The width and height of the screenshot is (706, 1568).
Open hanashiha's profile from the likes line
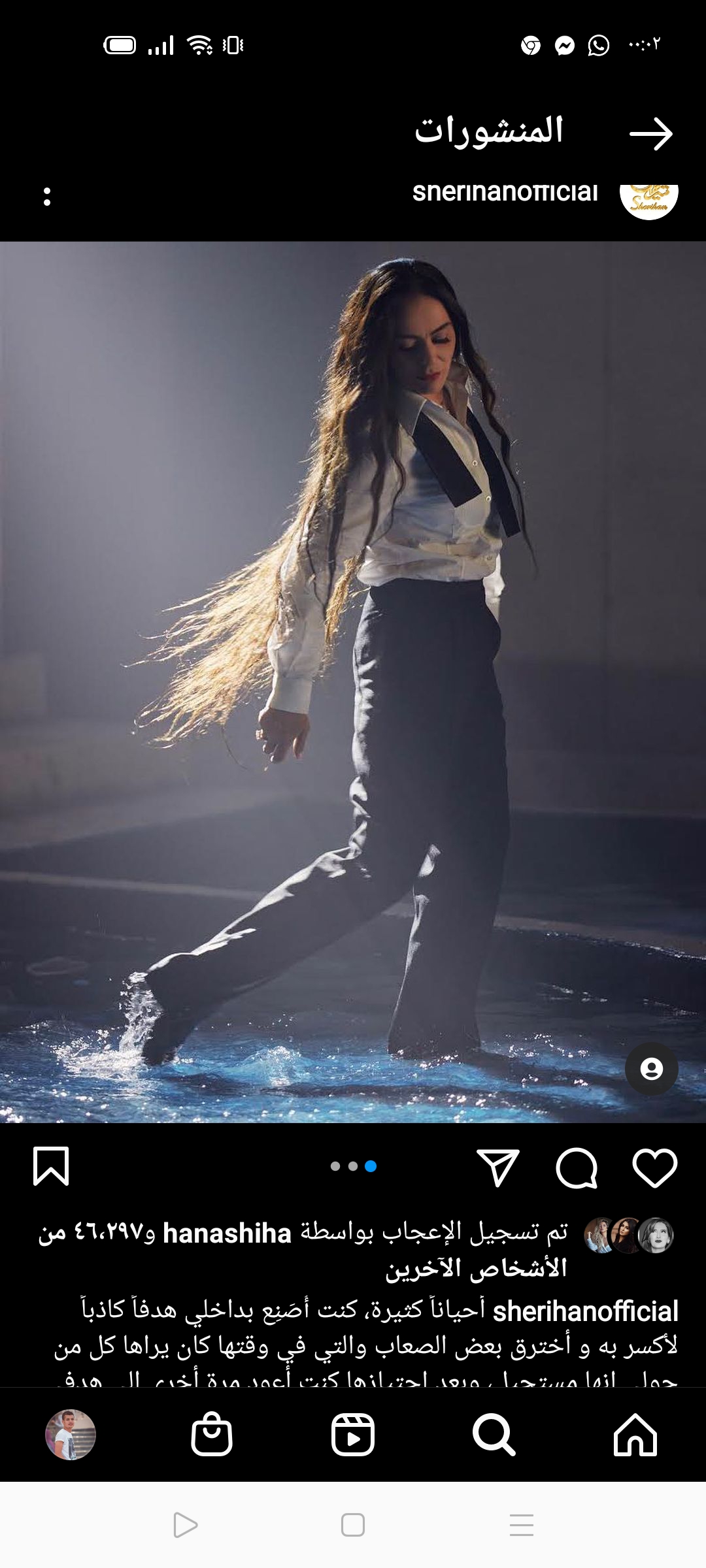(227, 1233)
